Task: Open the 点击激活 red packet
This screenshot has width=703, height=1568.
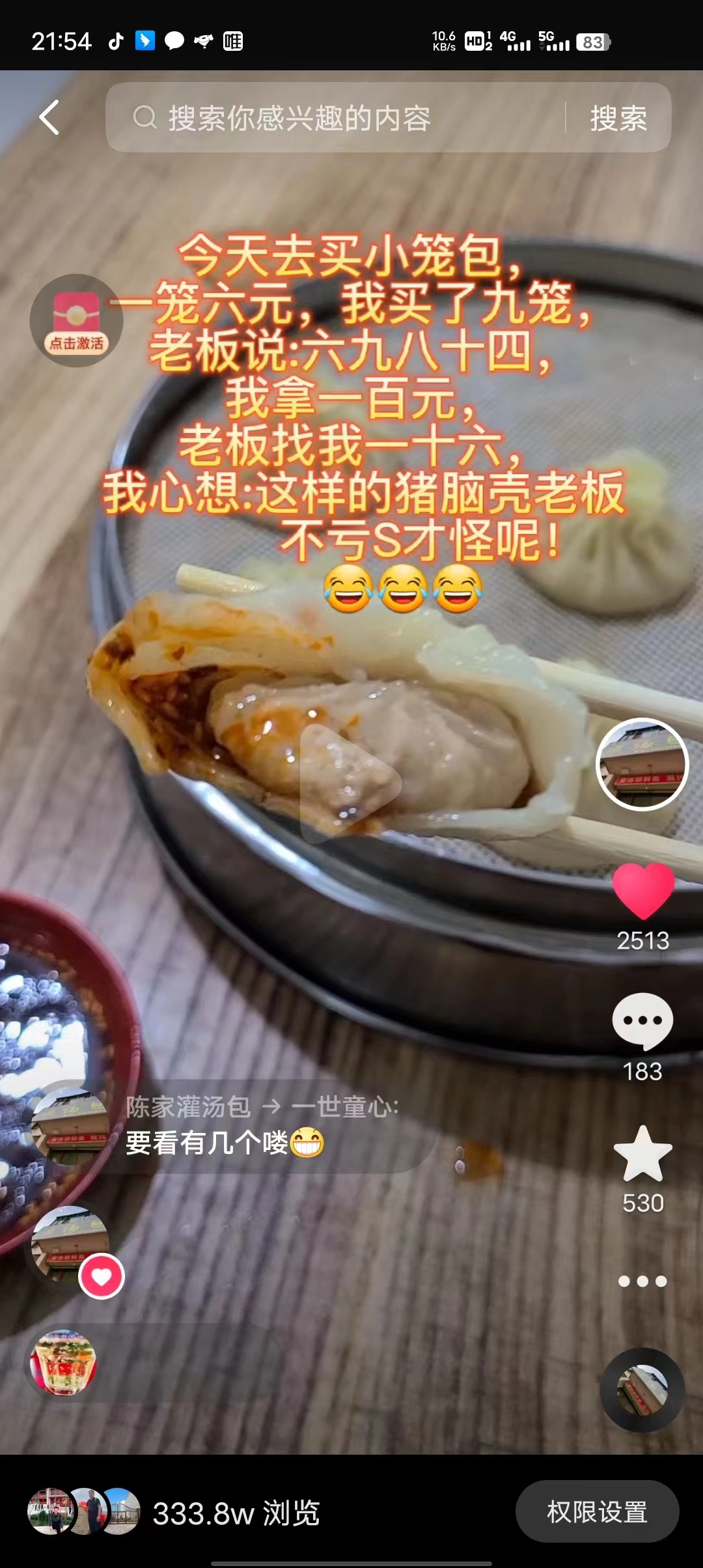Action: [x=76, y=320]
